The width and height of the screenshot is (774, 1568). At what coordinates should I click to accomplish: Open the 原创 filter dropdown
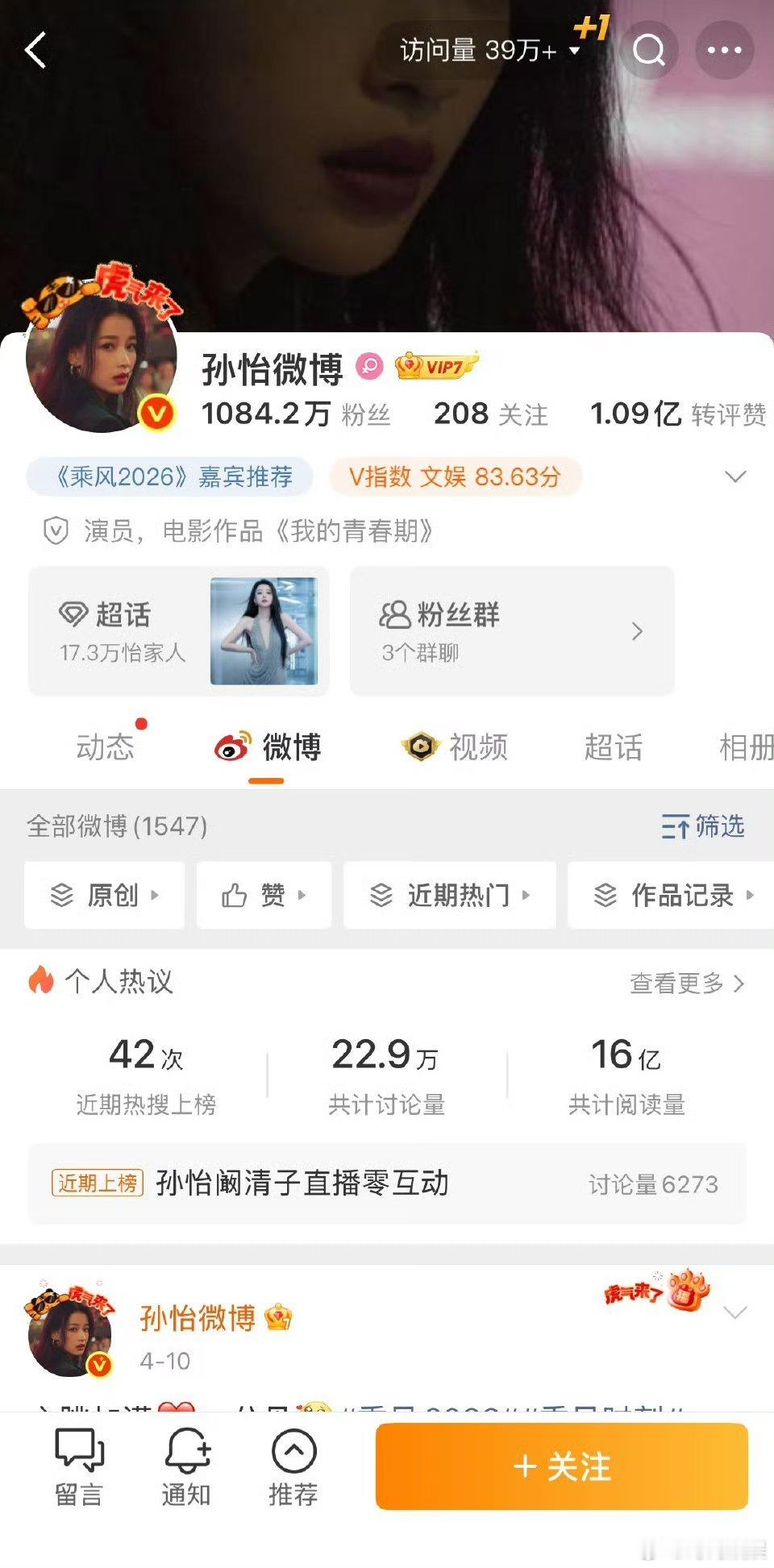point(105,895)
